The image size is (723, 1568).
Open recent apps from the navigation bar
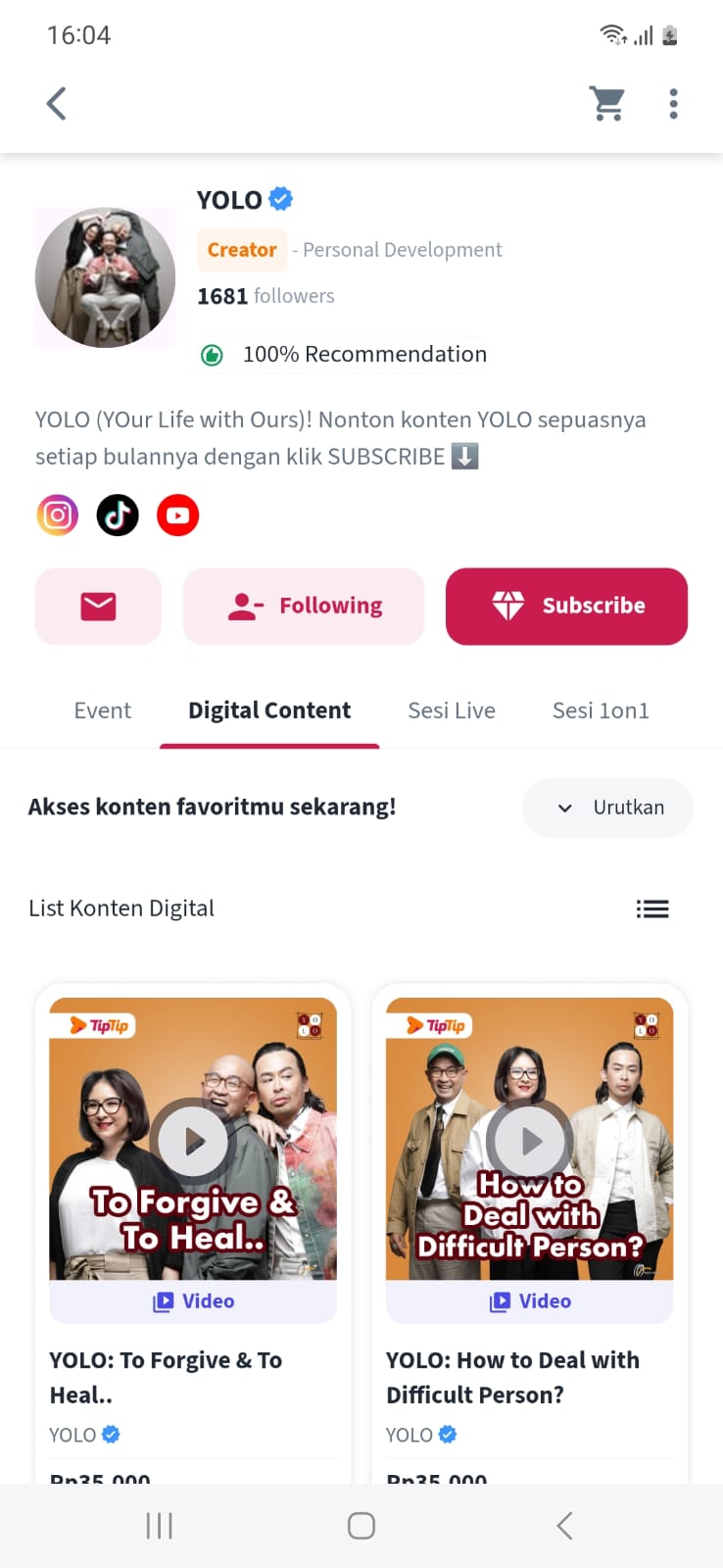click(x=159, y=1525)
